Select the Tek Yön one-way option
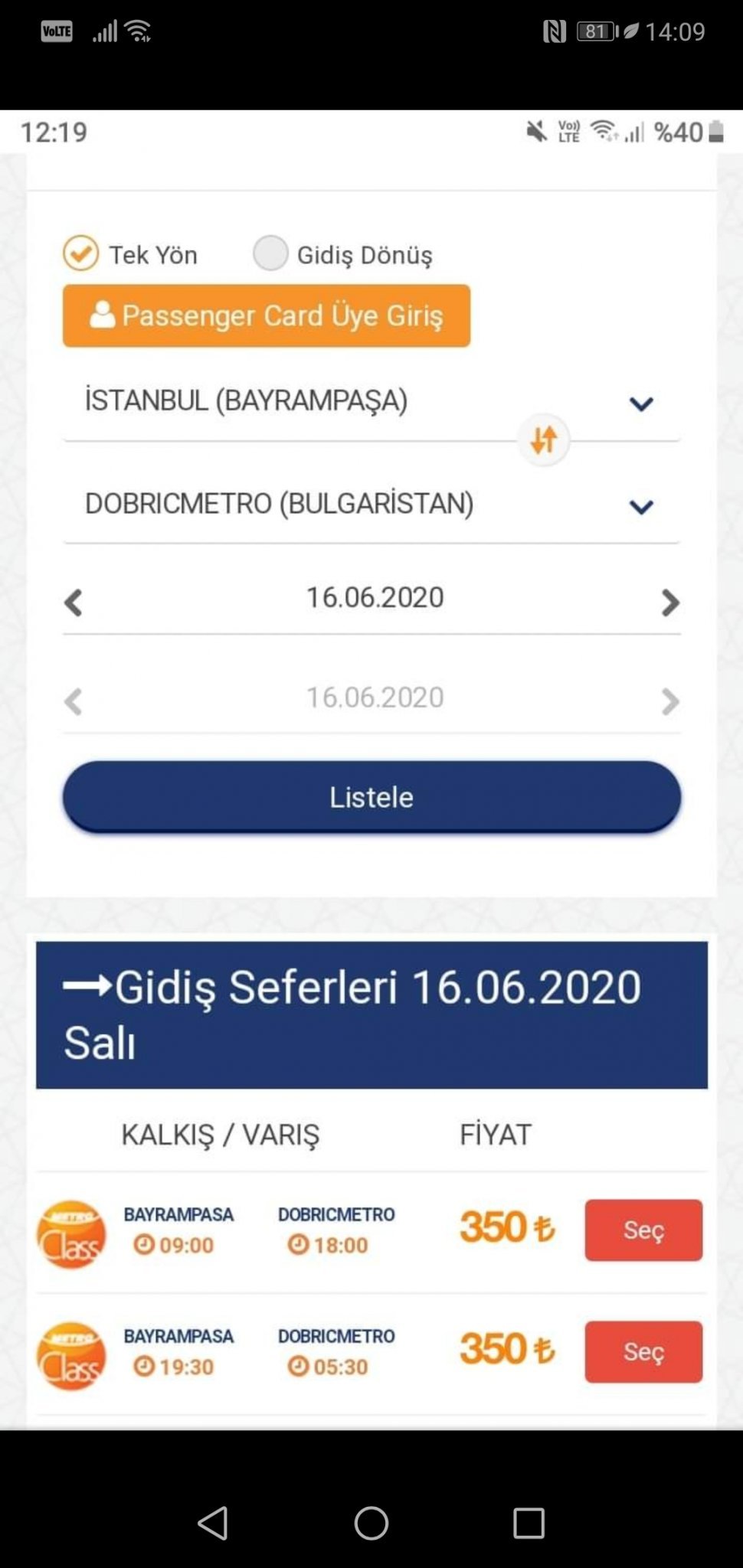This screenshot has height=1568, width=743. click(x=81, y=253)
